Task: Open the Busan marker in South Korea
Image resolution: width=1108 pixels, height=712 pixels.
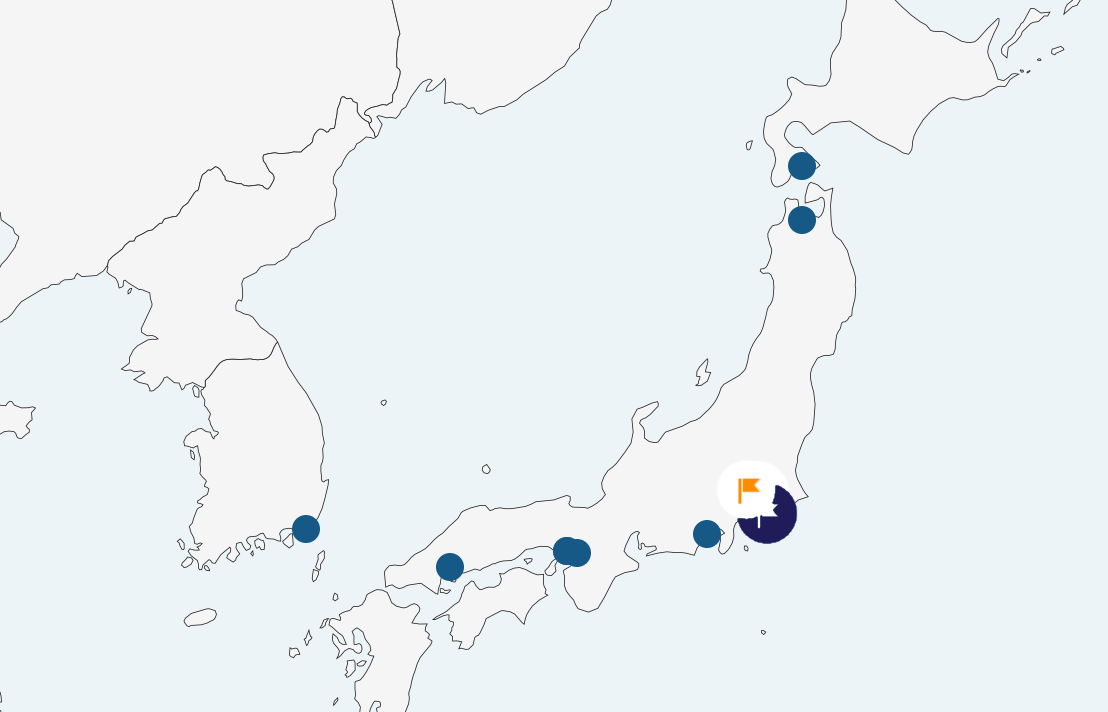Action: click(x=306, y=529)
